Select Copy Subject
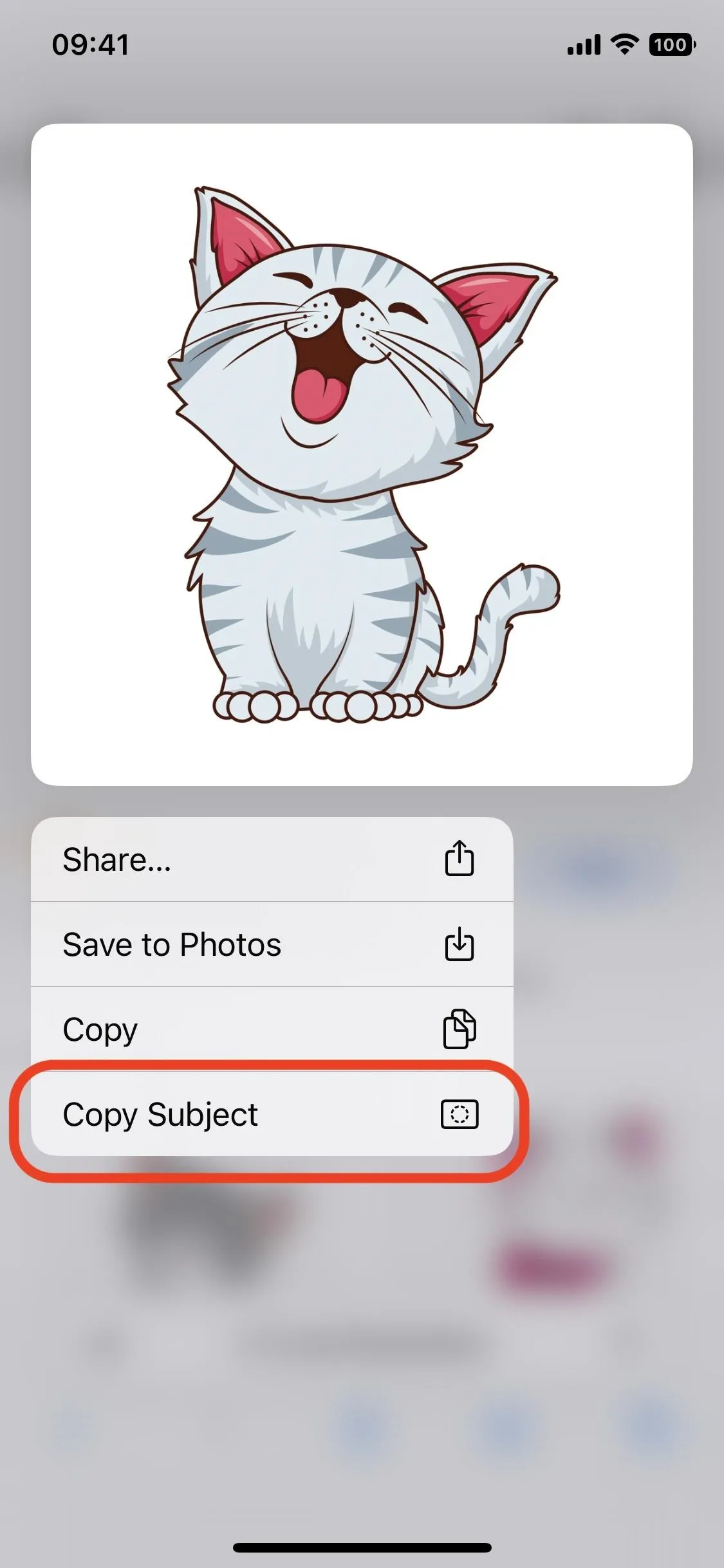The image size is (724, 1568). click(272, 1114)
